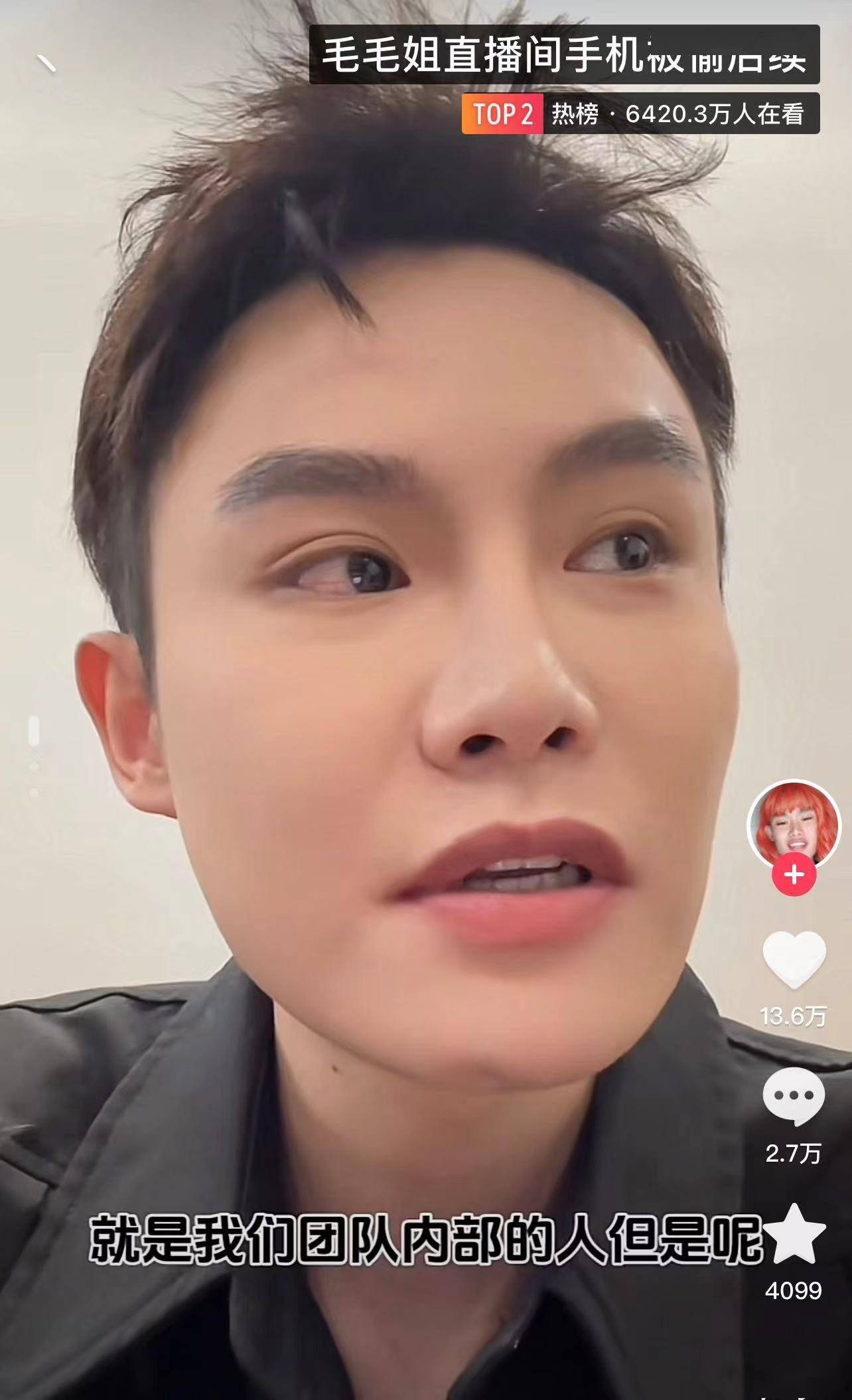Add the video to favorites via the star icon
The width and height of the screenshot is (852, 1400).
click(x=794, y=1233)
